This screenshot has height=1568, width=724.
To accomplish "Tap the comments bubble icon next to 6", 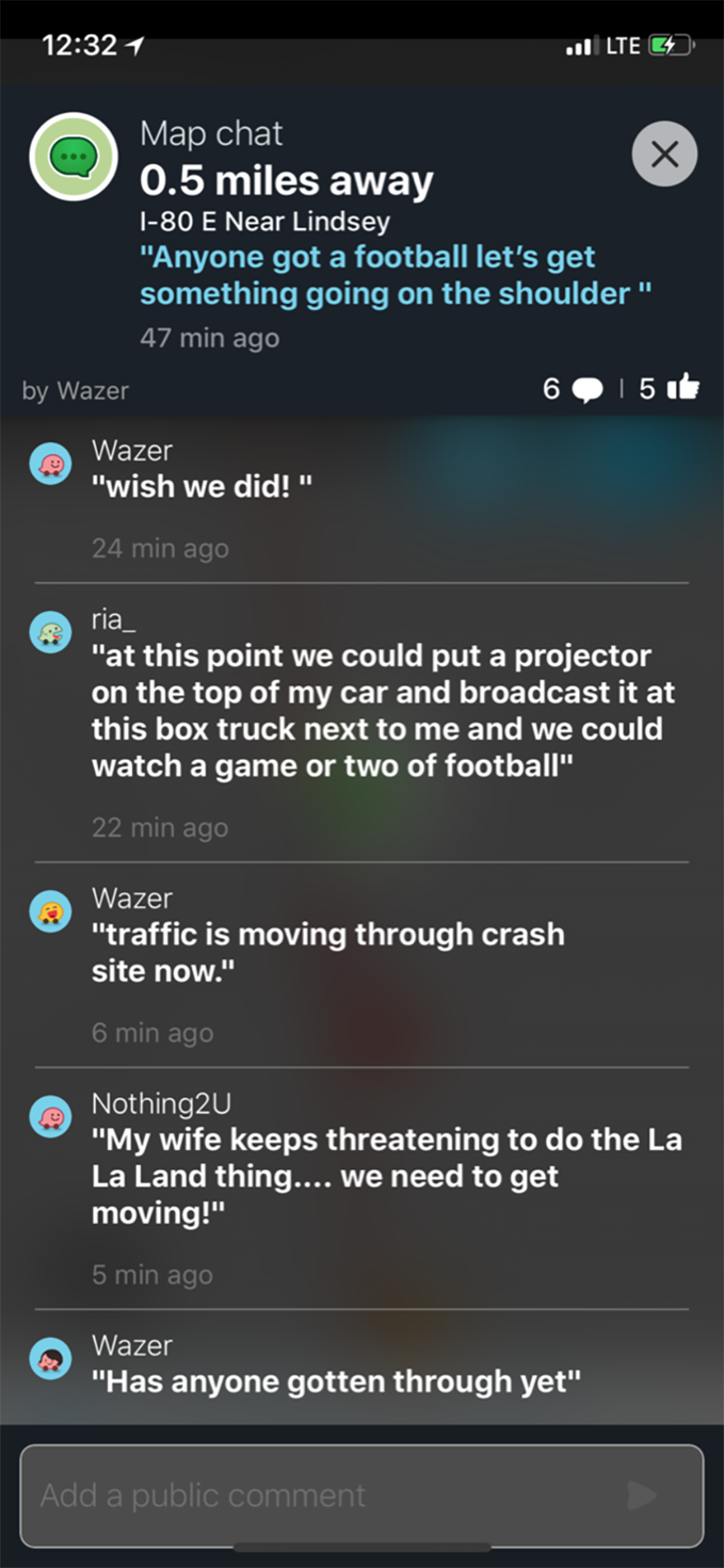I will (x=588, y=390).
